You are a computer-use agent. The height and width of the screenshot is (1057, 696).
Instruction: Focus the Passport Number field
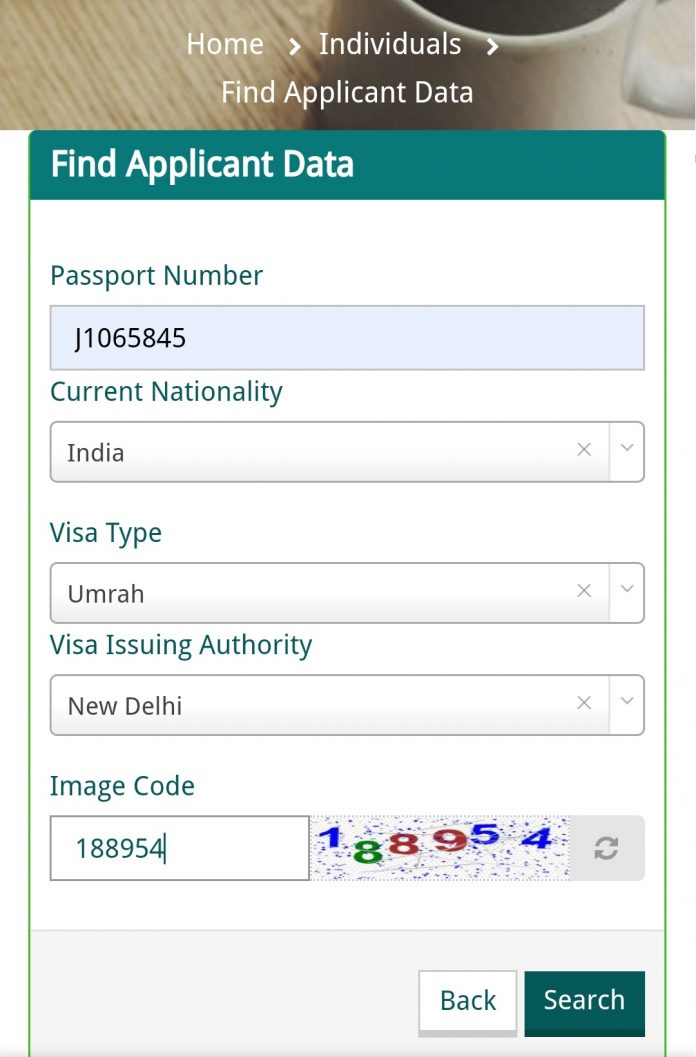tap(347, 338)
